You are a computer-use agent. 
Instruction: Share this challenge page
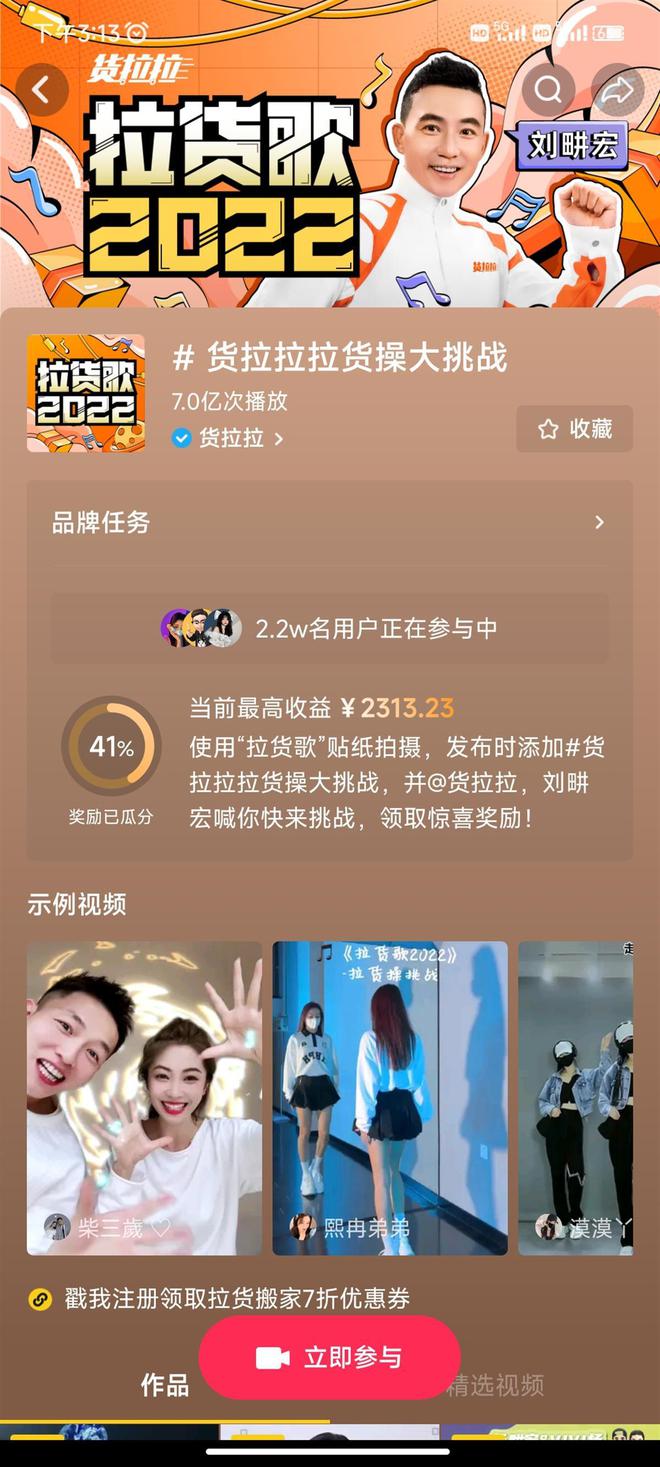(x=618, y=90)
